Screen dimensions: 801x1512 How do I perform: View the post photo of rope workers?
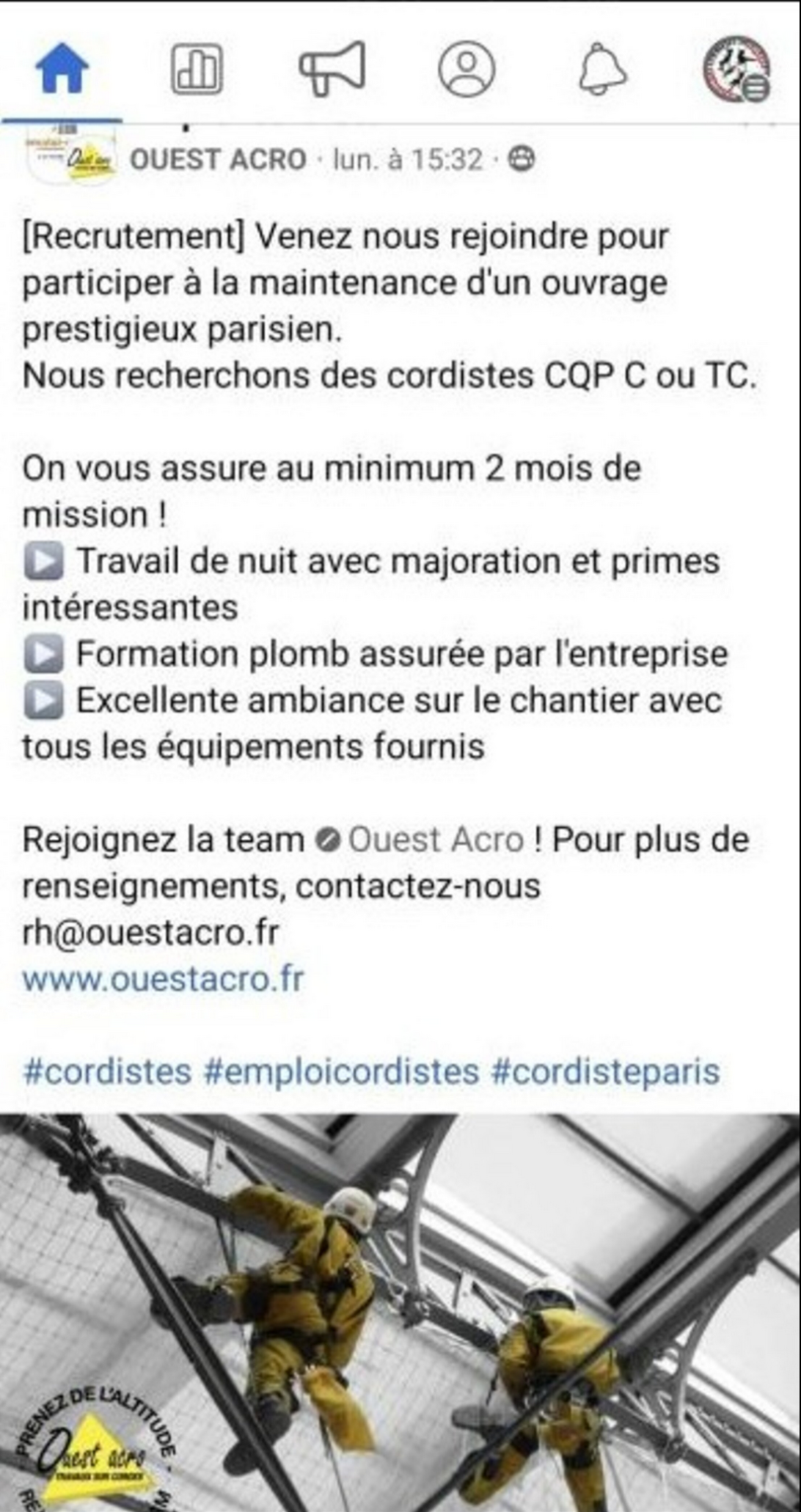tap(400, 1313)
